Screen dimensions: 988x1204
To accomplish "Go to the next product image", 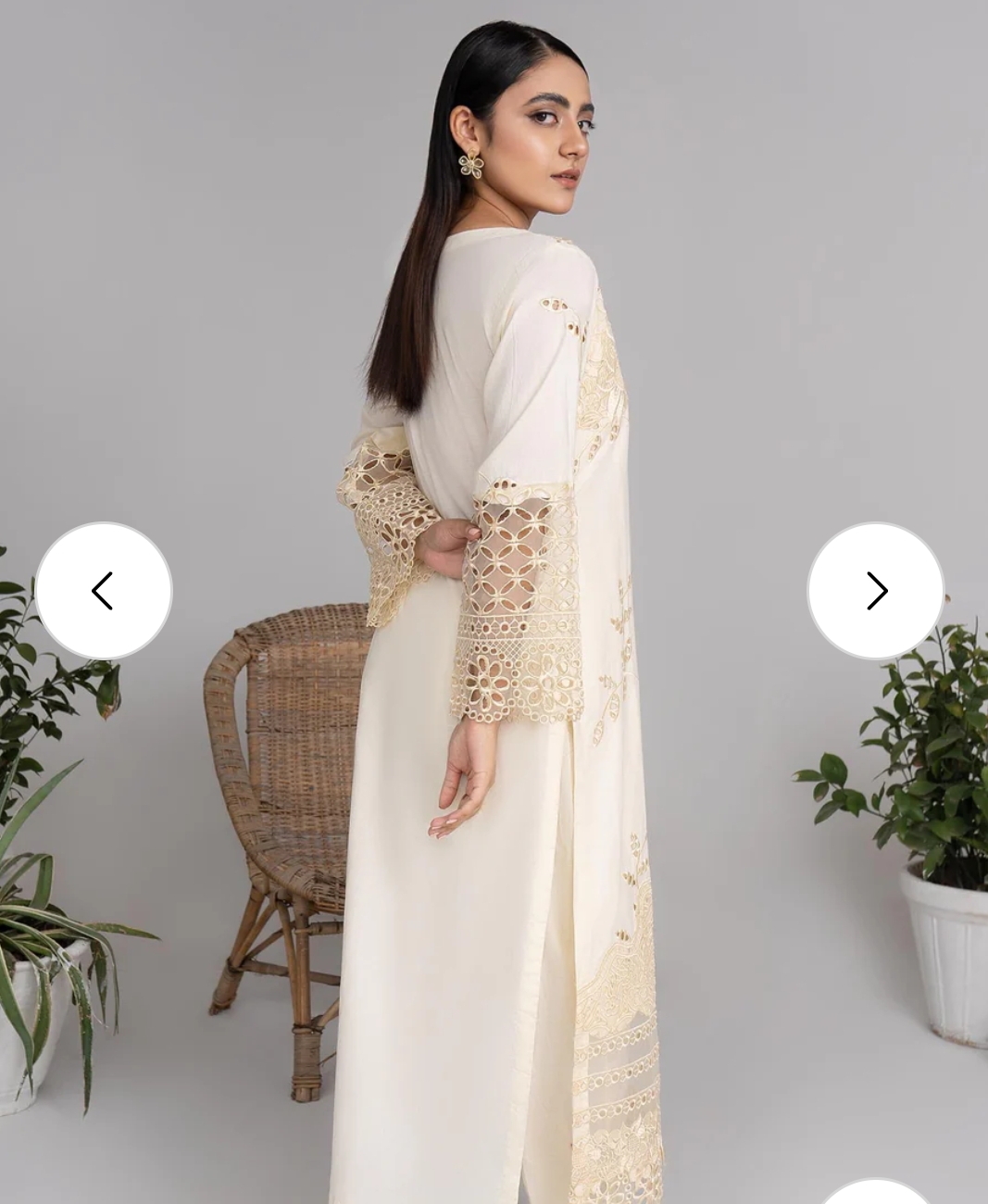I will tap(875, 591).
